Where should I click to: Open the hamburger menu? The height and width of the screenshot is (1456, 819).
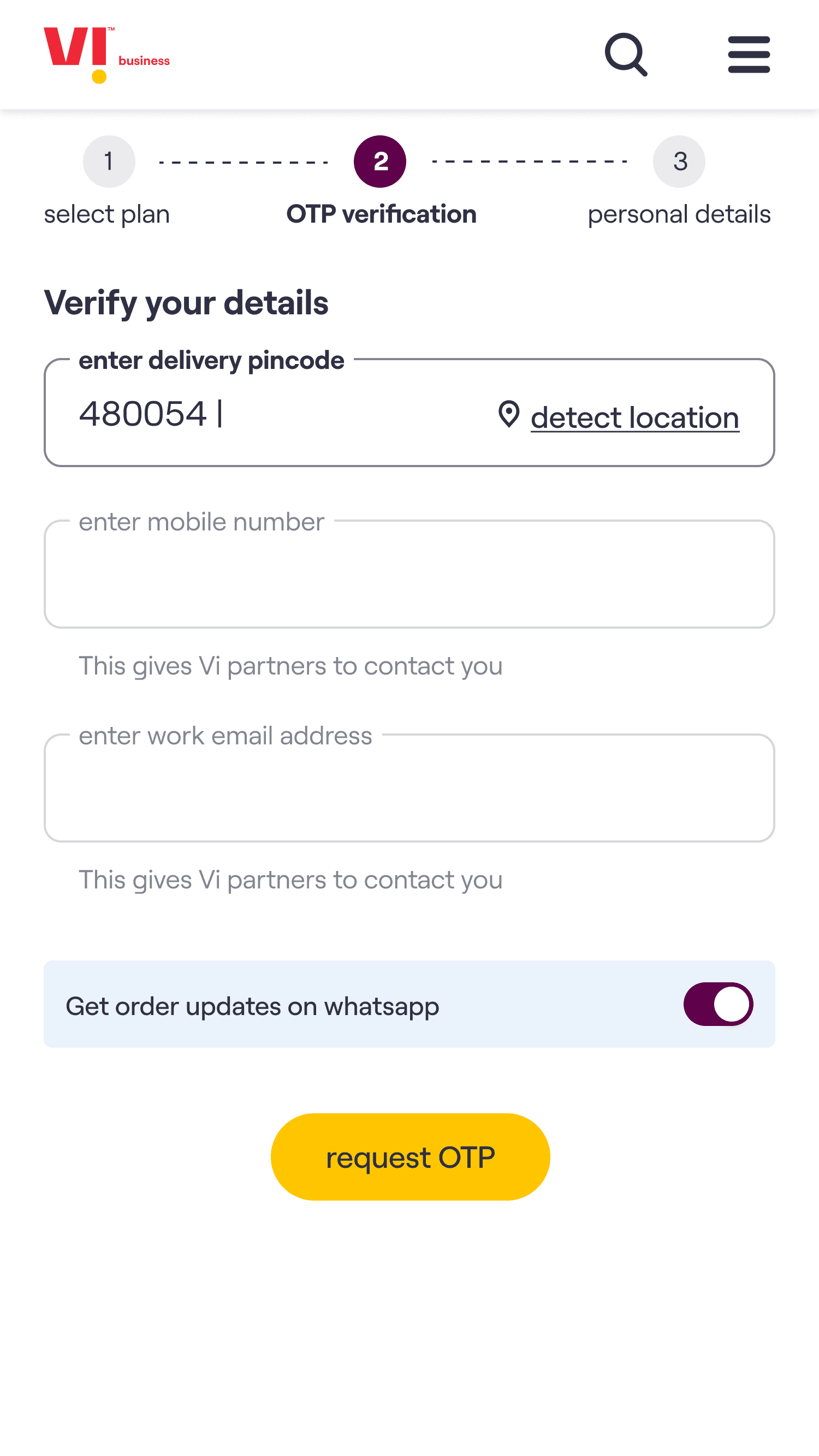tap(749, 54)
